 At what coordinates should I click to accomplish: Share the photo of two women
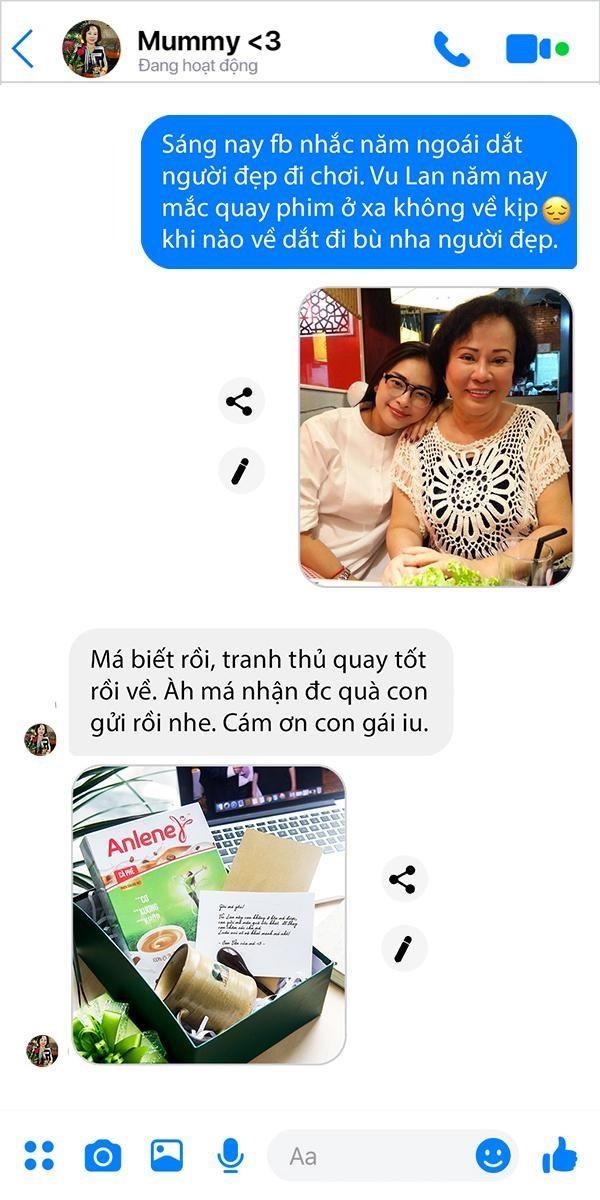[240, 401]
